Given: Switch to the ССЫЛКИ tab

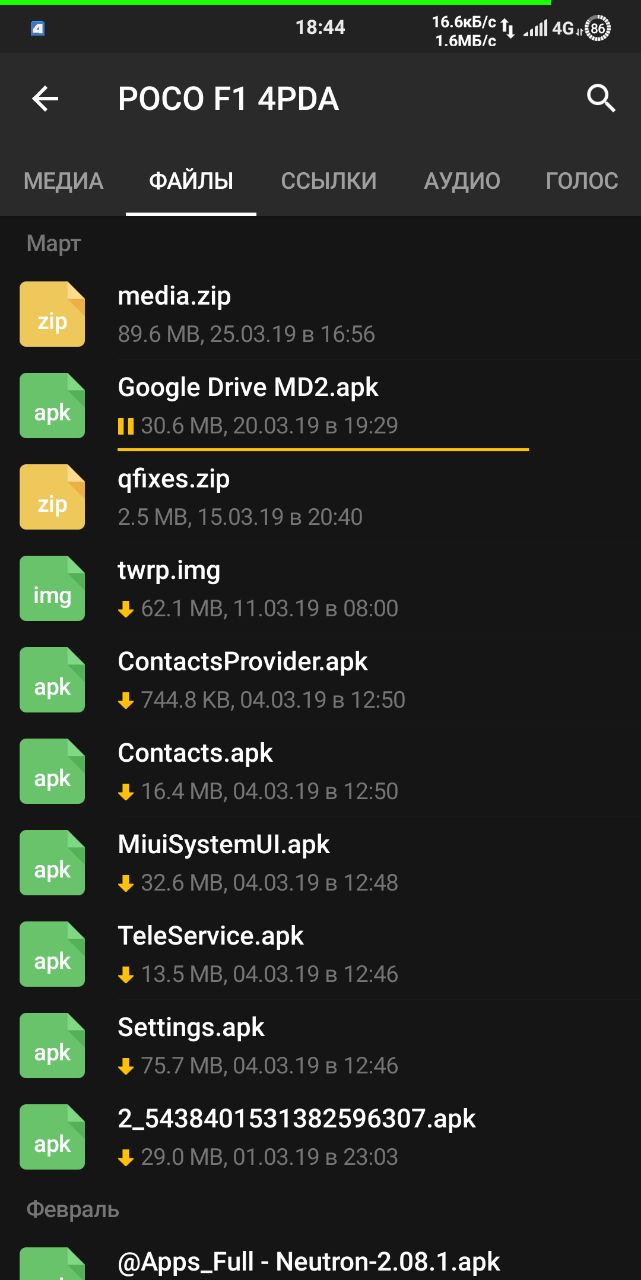Looking at the screenshot, I should 329,181.
